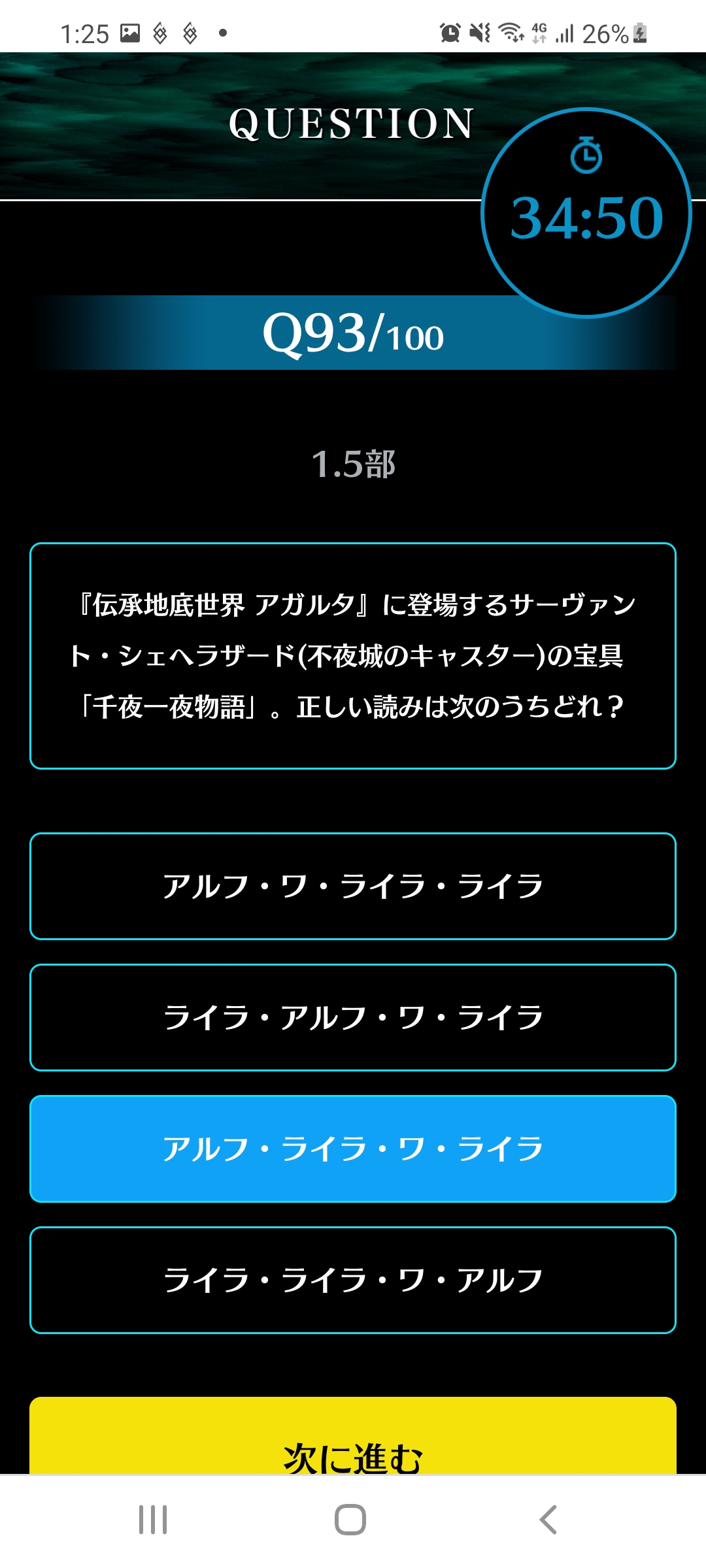Select answer アルフ・ワ・ライラ・ライラ
The image size is (706, 1568).
click(x=353, y=886)
